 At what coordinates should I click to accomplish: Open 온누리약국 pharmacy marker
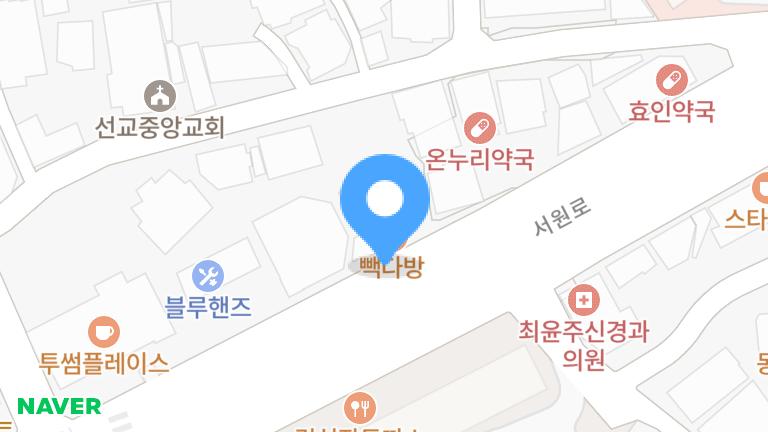tap(480, 127)
